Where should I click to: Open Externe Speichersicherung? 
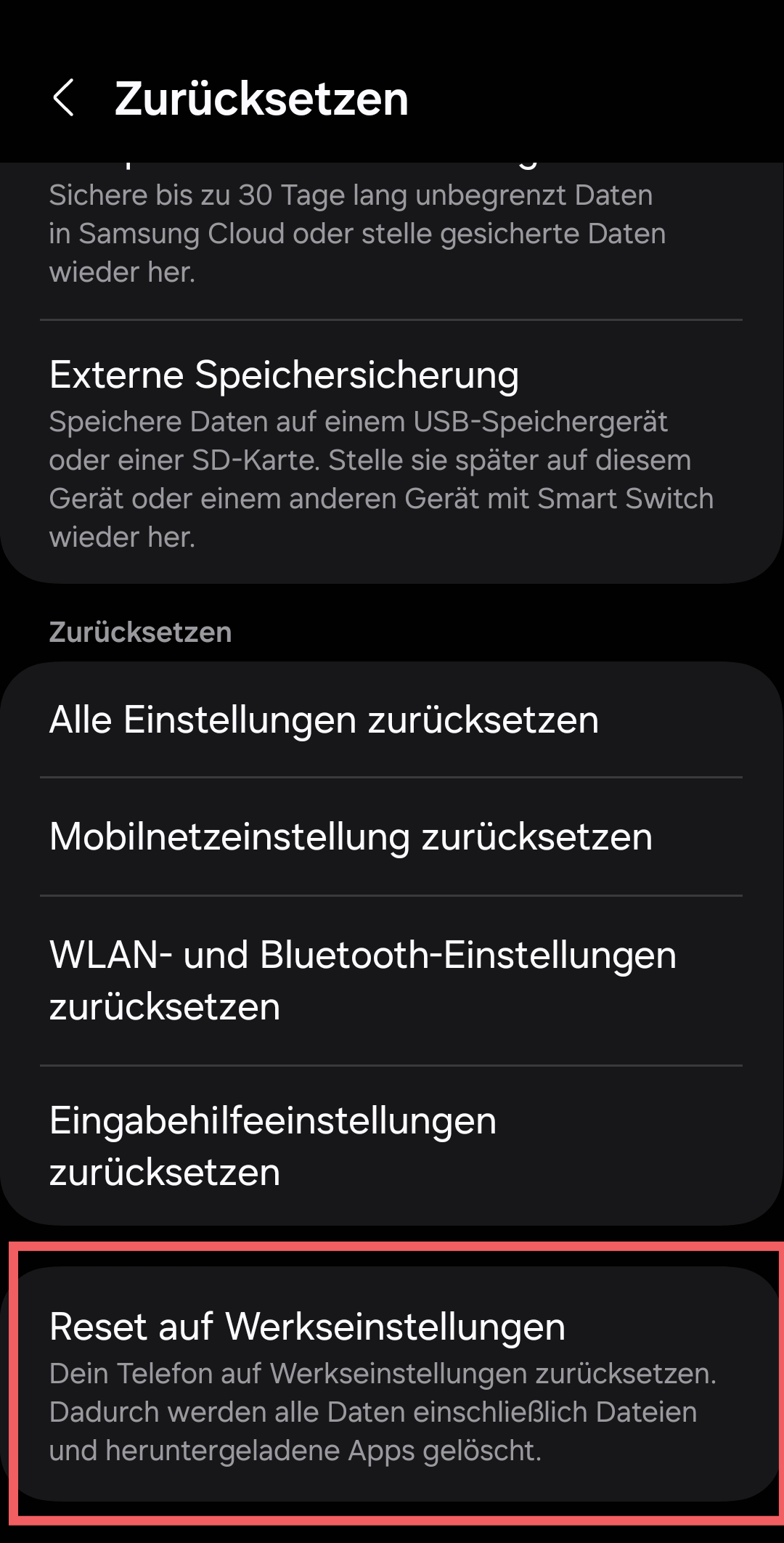392,452
